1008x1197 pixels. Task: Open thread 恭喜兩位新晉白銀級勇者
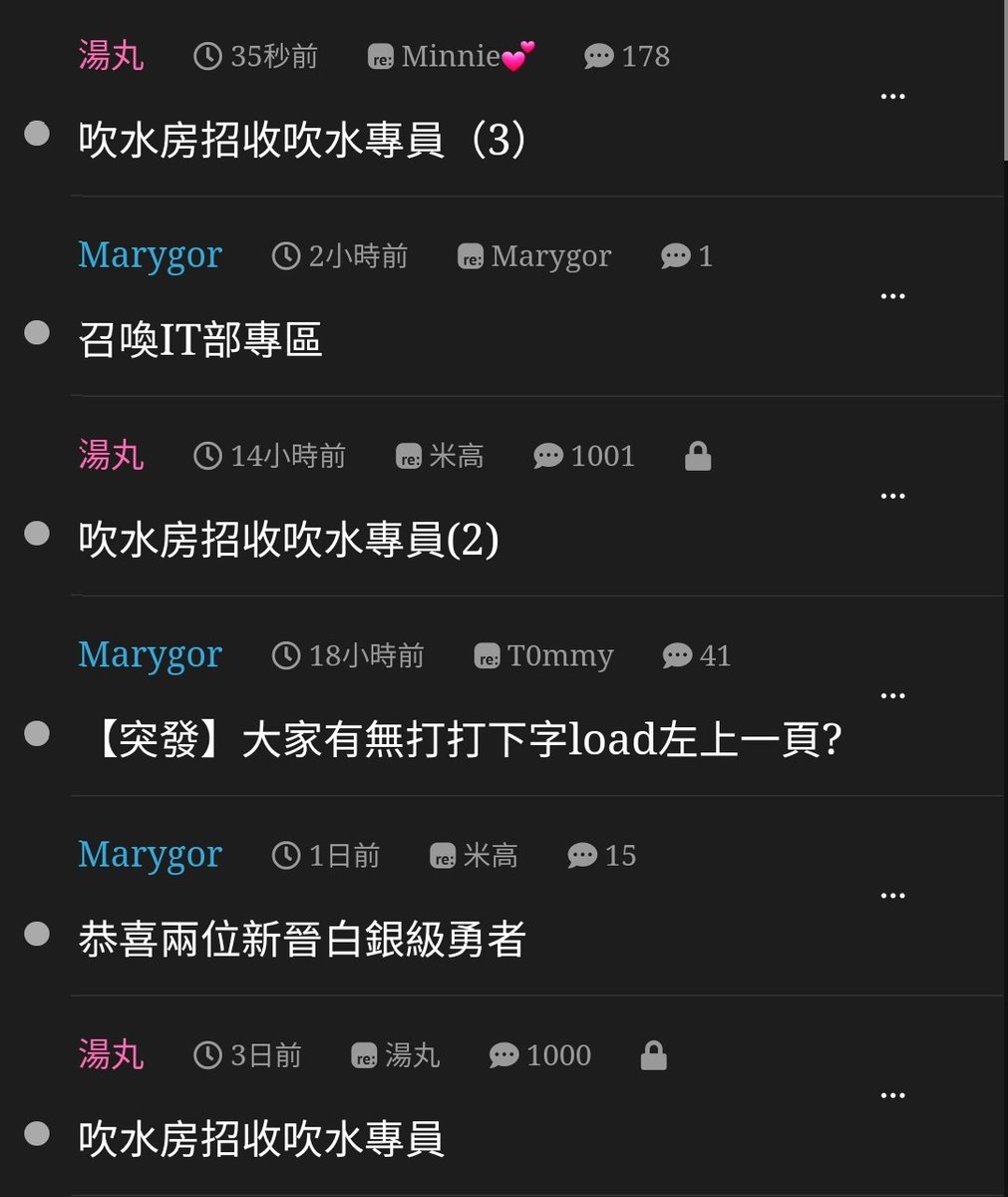pyautogui.click(x=302, y=940)
